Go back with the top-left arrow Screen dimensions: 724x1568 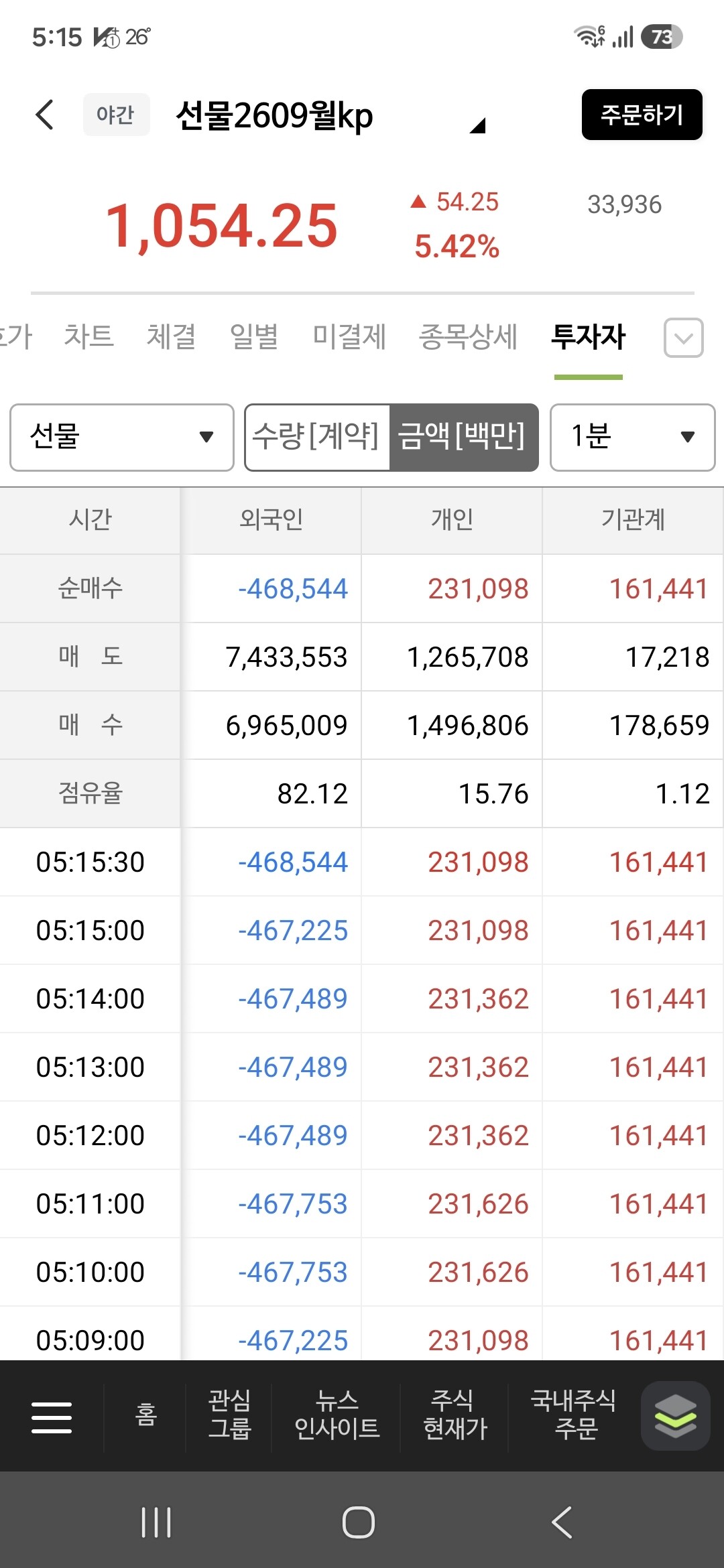click(45, 115)
